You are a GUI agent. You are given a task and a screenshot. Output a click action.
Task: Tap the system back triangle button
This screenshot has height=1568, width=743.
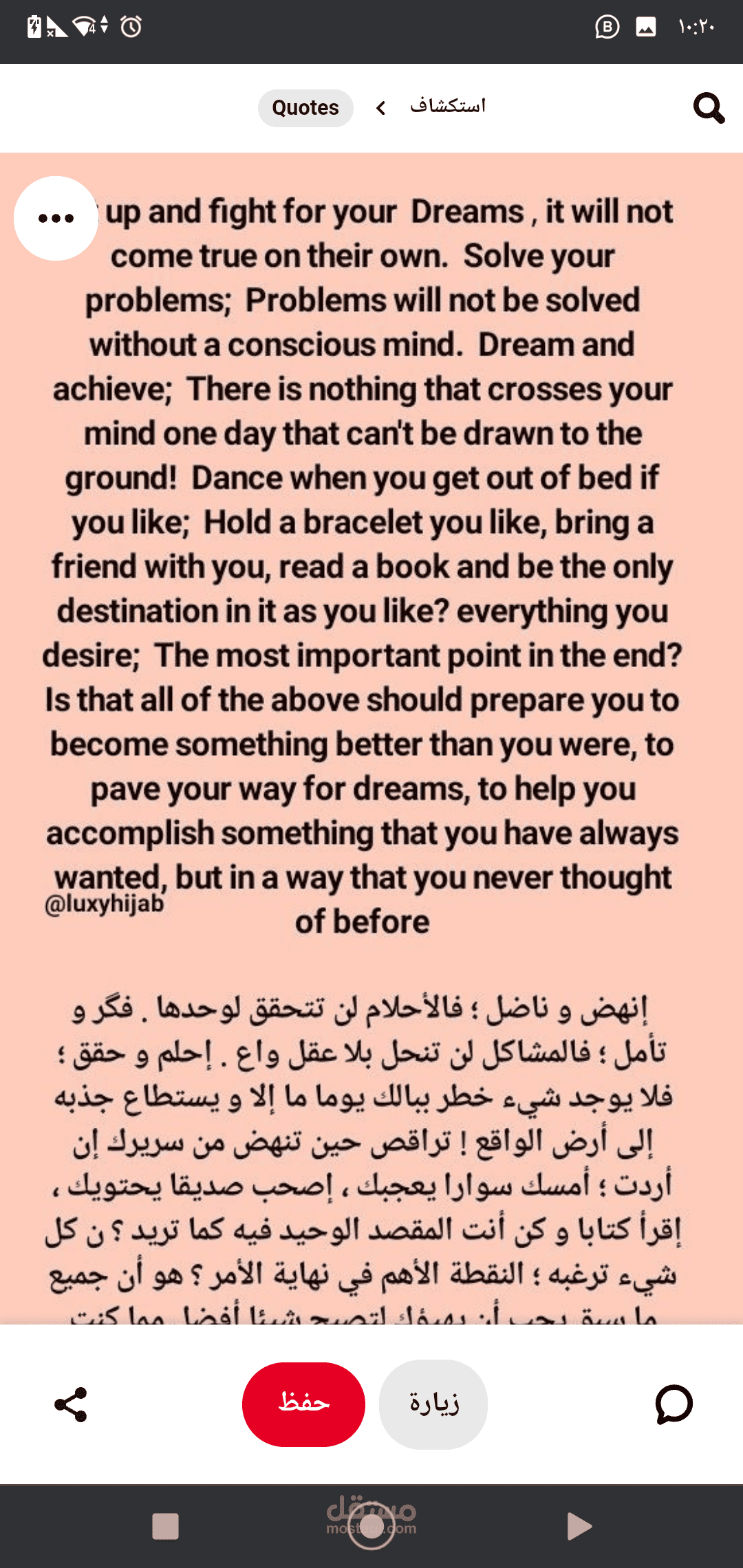click(x=579, y=1527)
